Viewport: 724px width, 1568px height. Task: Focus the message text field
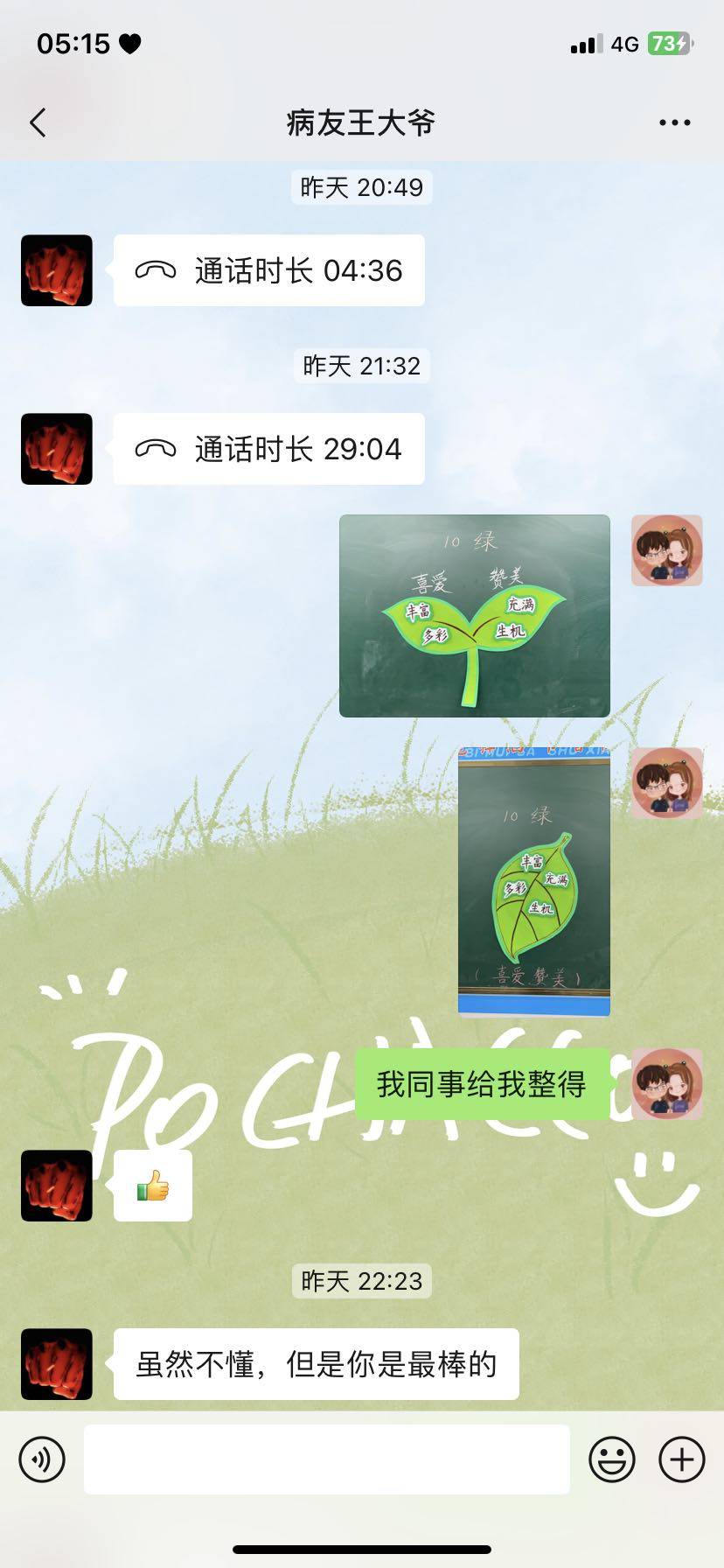coord(326,1459)
